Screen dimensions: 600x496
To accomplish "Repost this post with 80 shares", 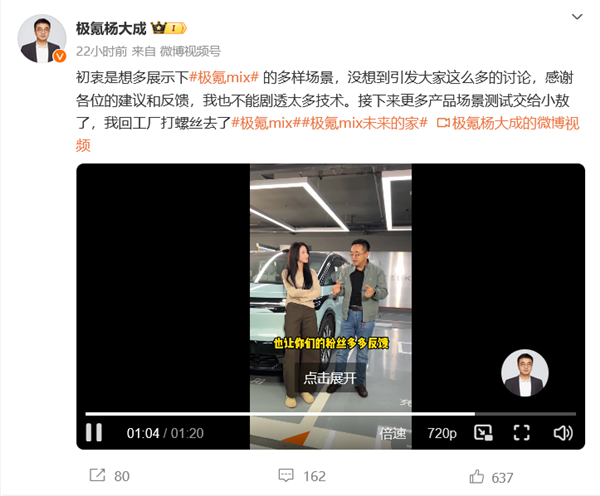I will tap(110, 476).
